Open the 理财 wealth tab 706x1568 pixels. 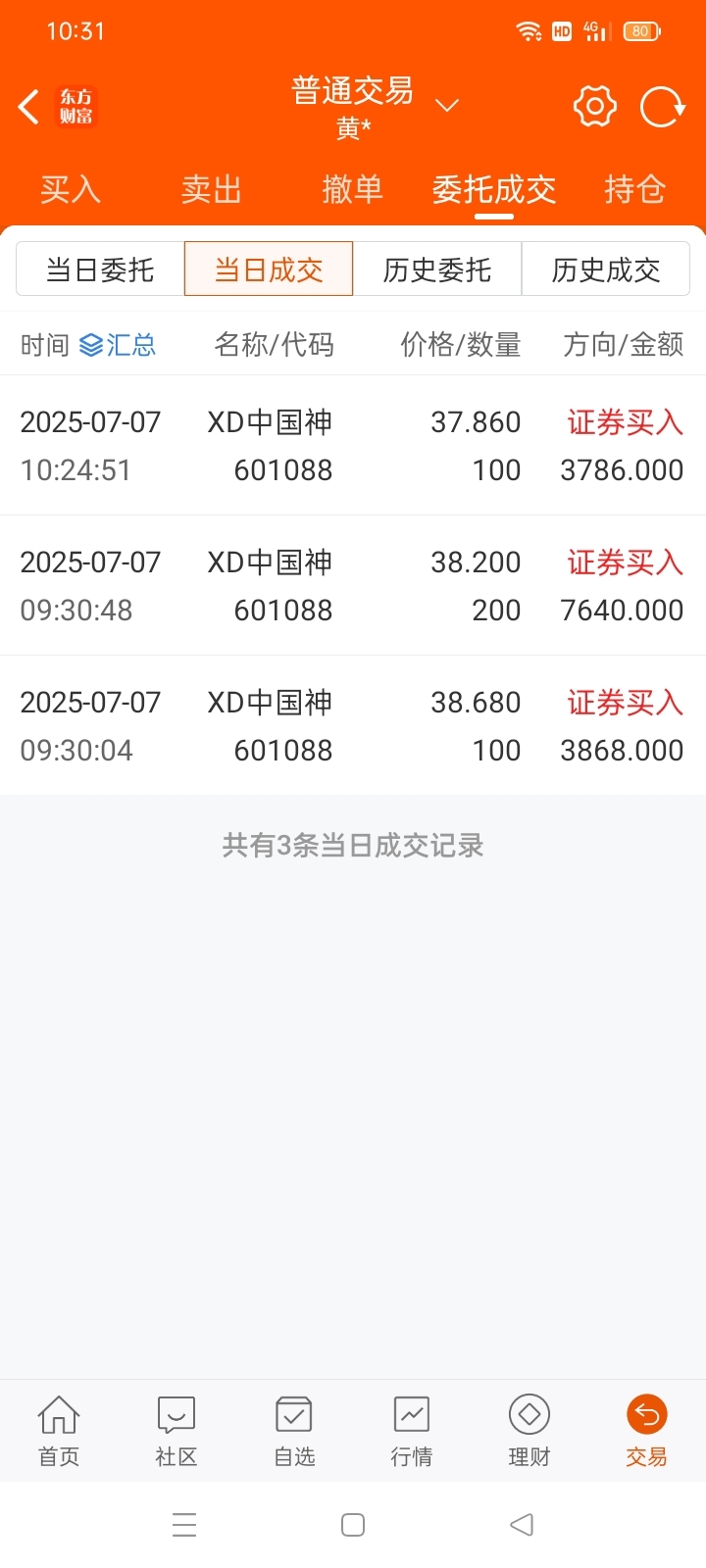(x=529, y=1431)
